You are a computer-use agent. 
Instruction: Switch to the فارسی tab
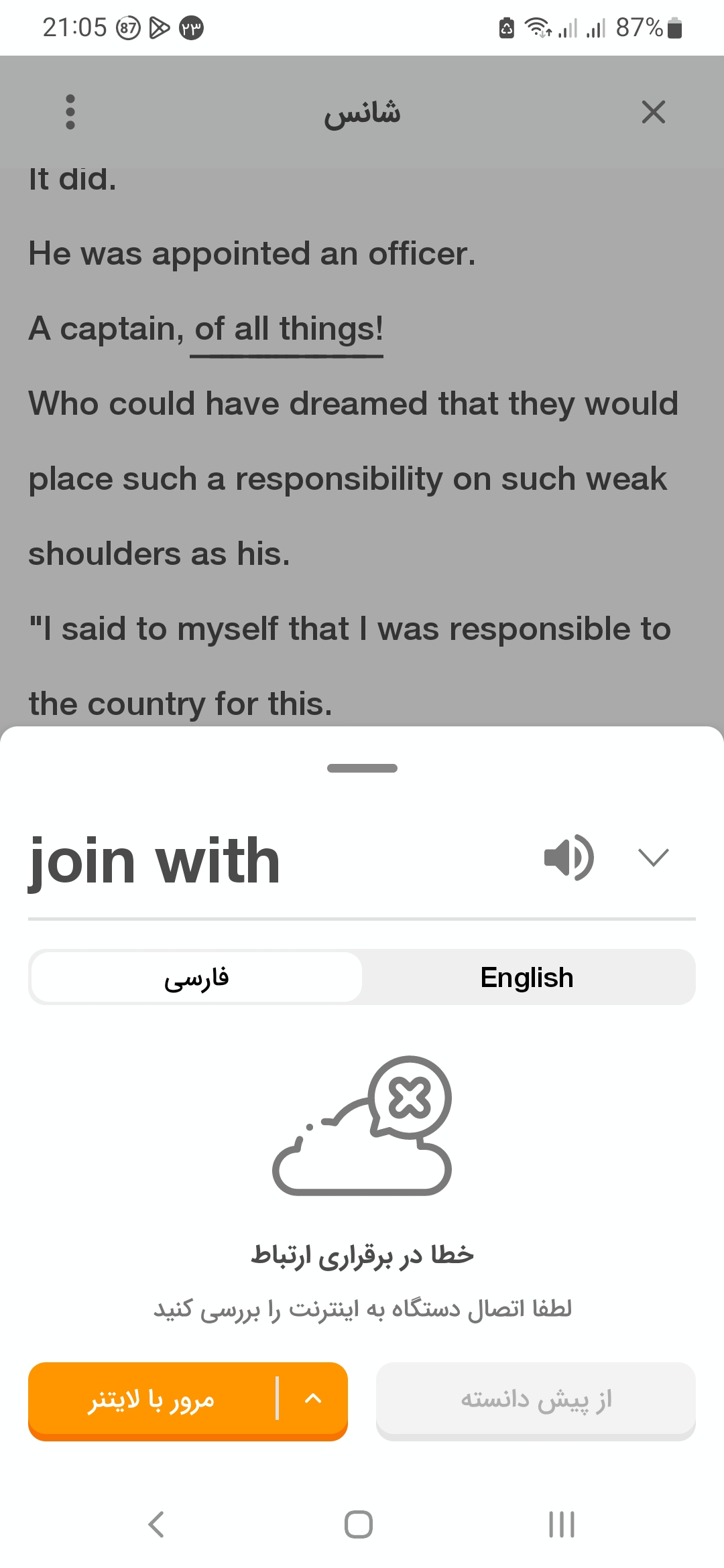tap(196, 978)
